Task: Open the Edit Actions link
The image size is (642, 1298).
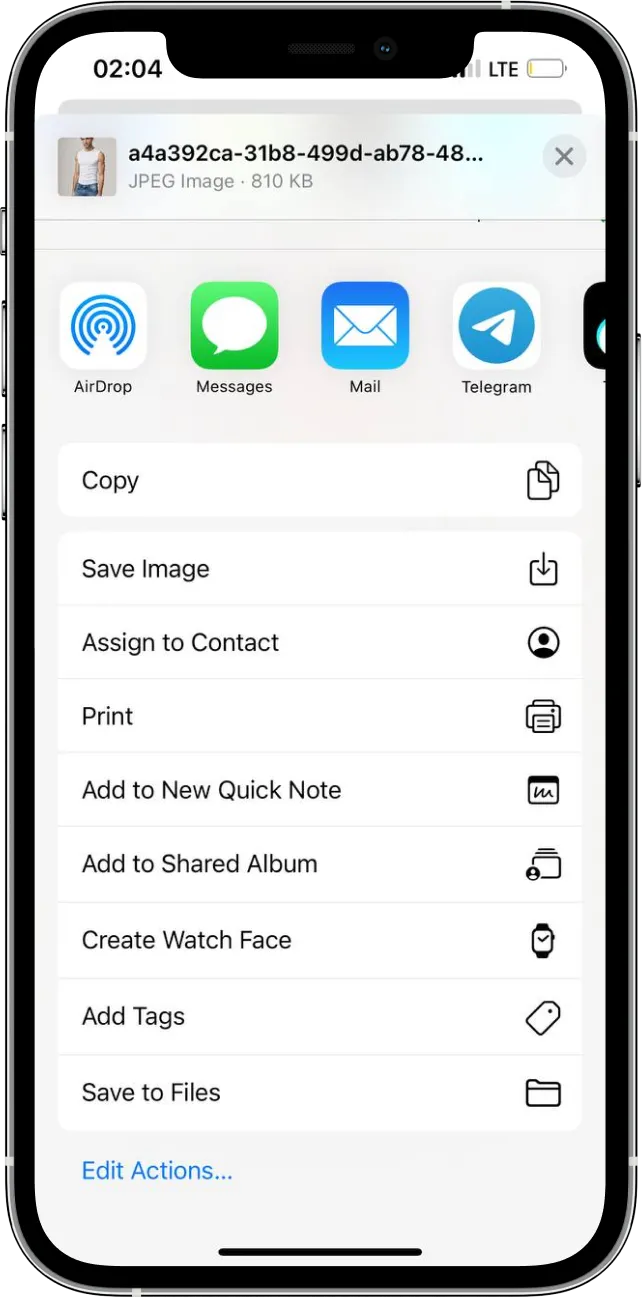Action: point(157,1171)
